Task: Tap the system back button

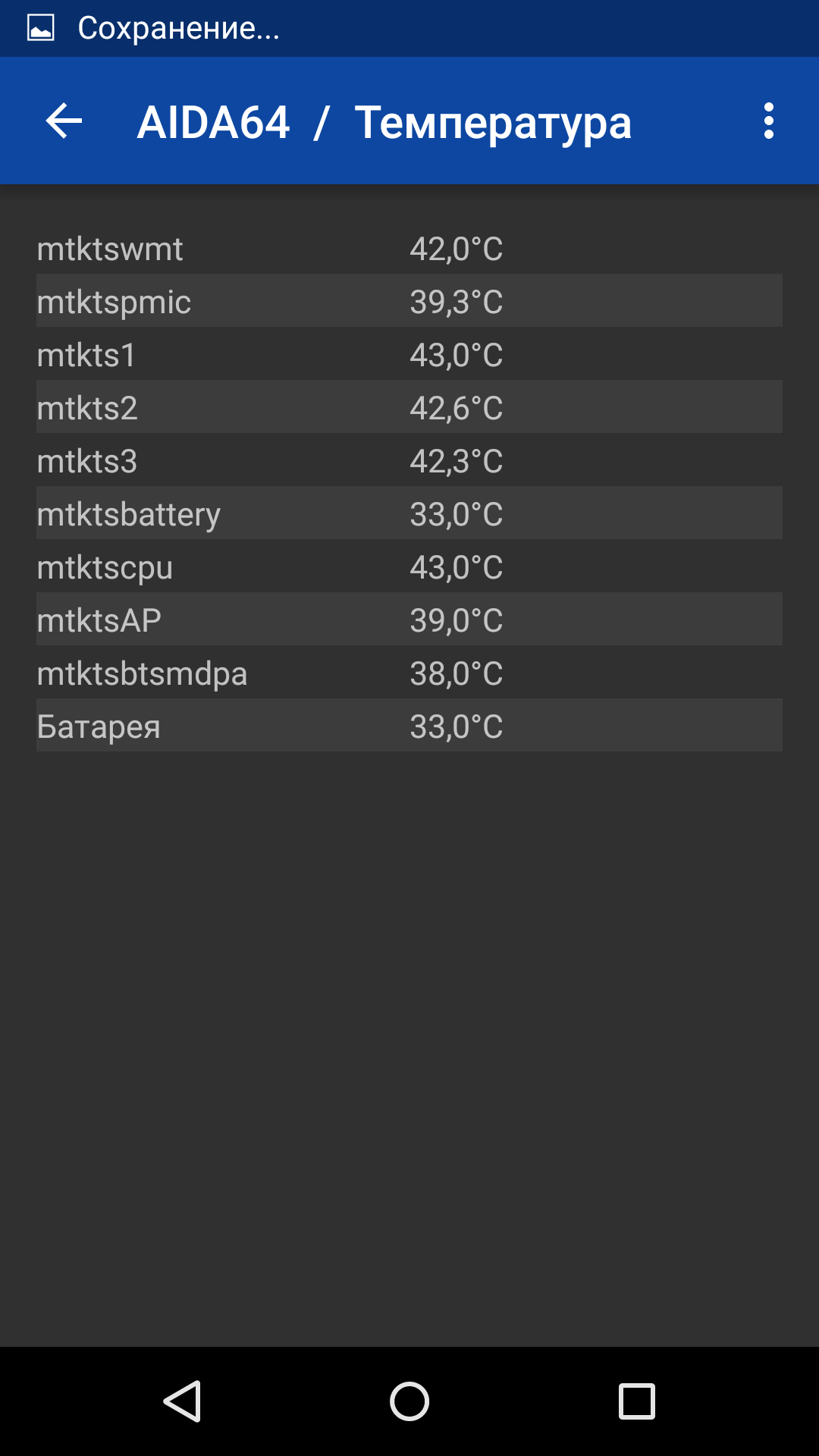Action: click(182, 1401)
